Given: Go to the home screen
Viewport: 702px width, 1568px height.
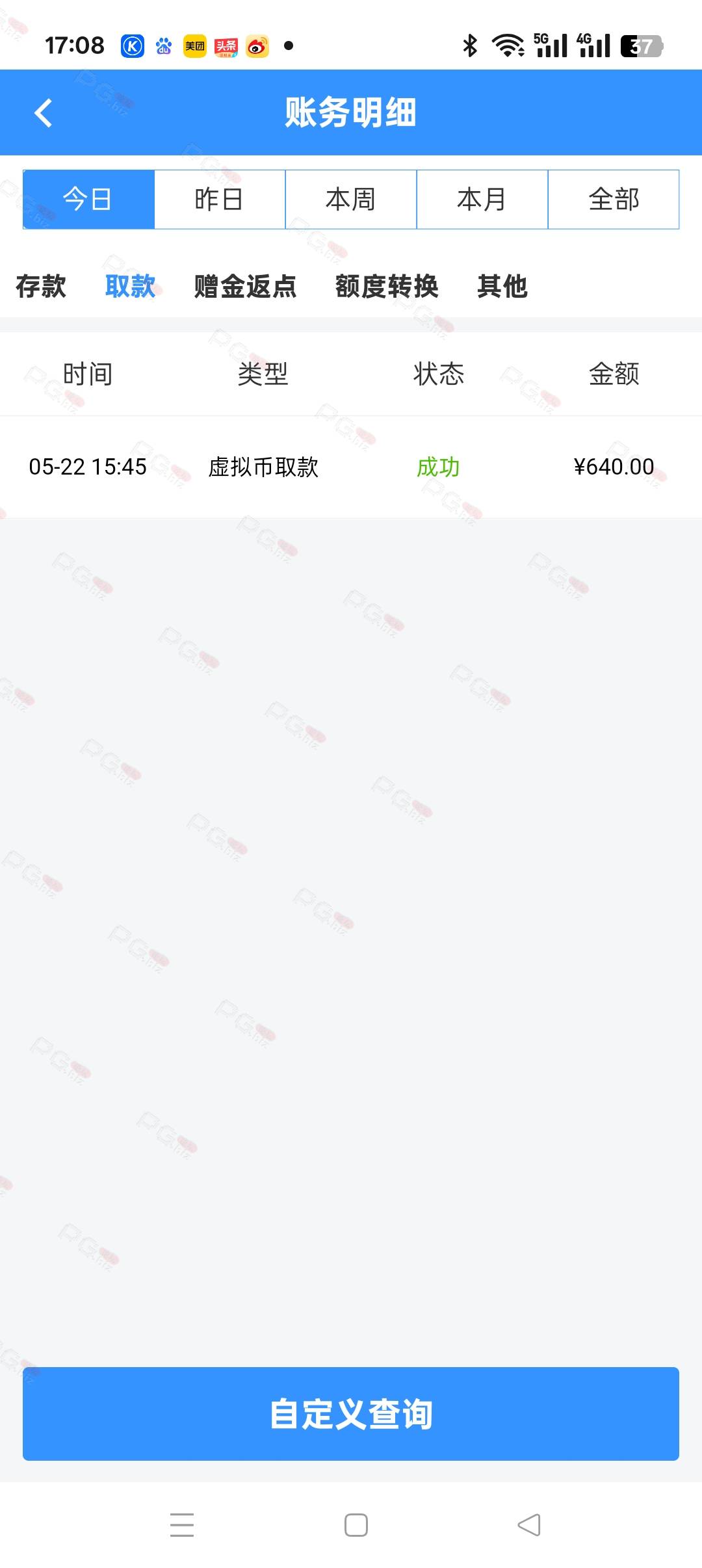Looking at the screenshot, I should tap(356, 1525).
